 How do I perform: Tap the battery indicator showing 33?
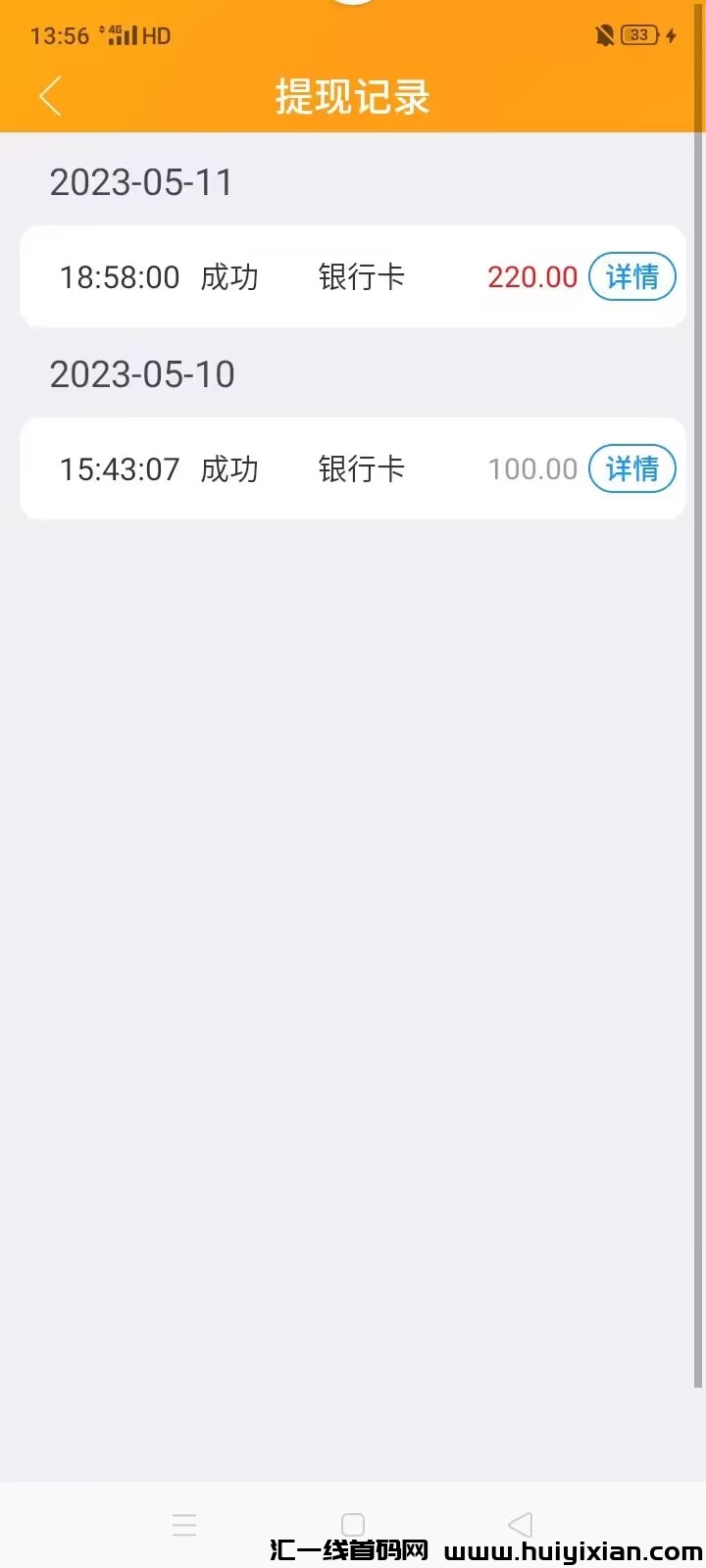point(642,35)
